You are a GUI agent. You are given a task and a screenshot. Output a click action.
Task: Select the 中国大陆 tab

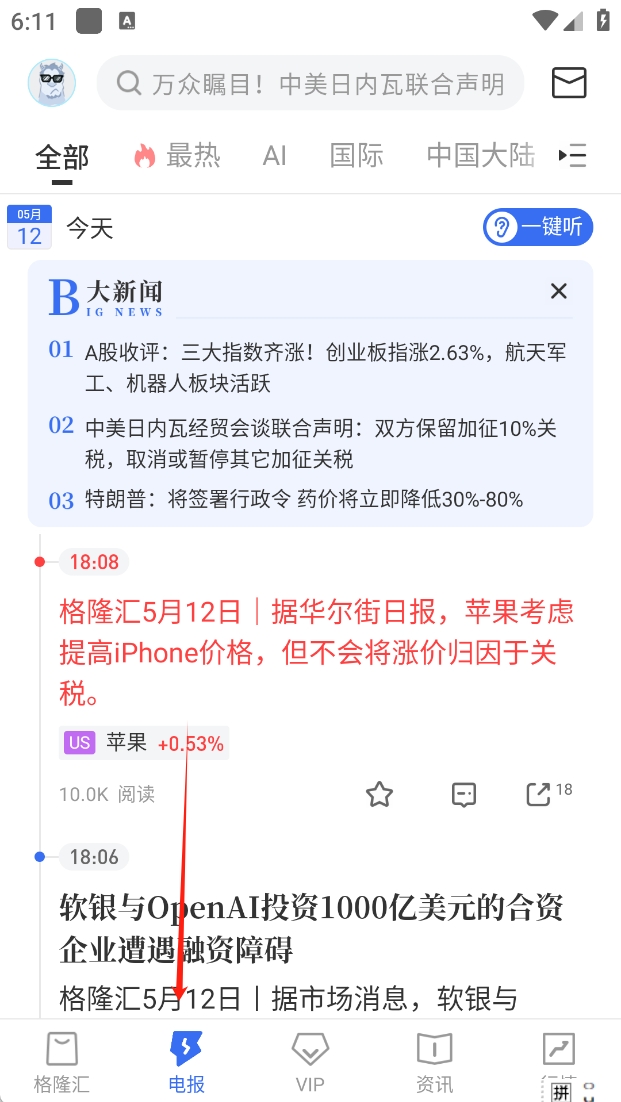(x=480, y=156)
